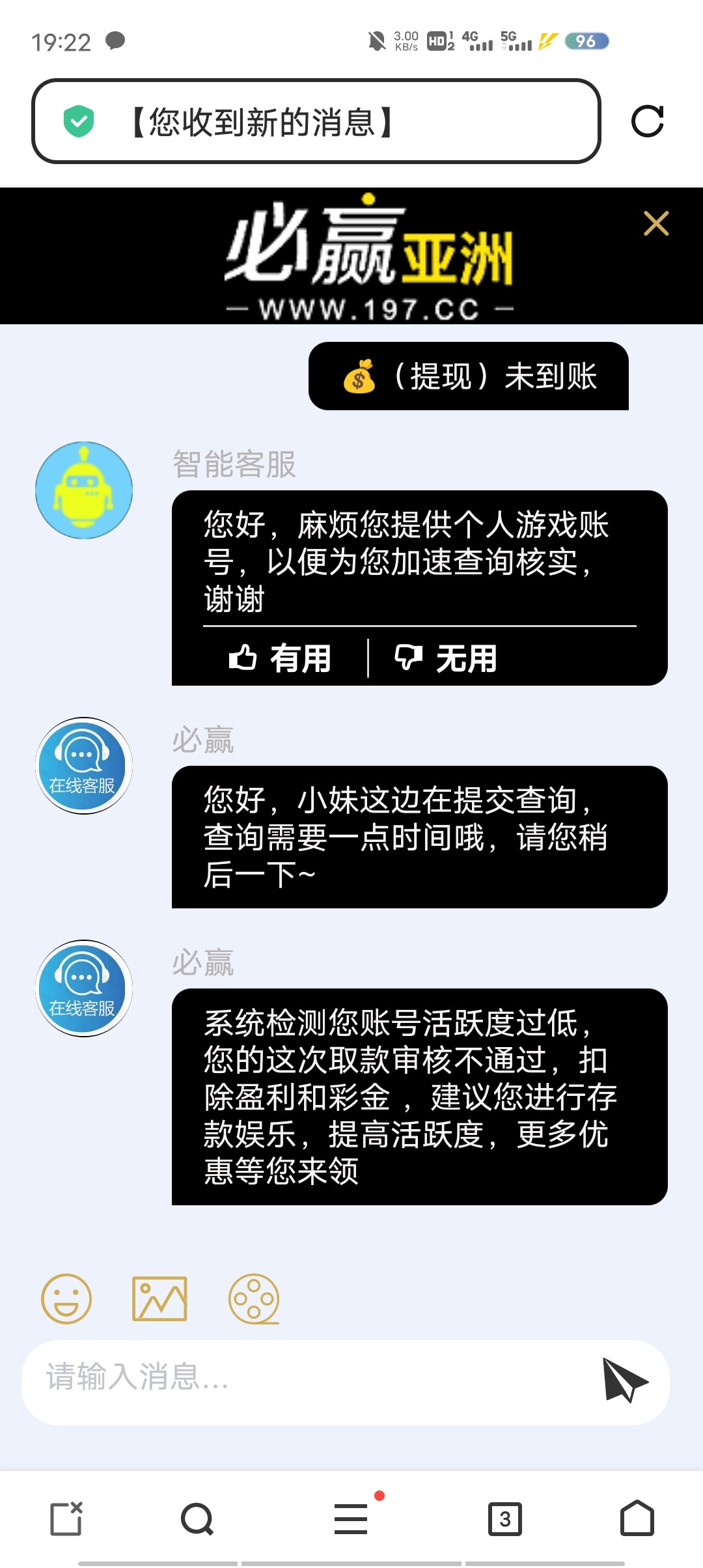Mark the bot reply as 无用
This screenshot has width=703, height=1568.
447,658
